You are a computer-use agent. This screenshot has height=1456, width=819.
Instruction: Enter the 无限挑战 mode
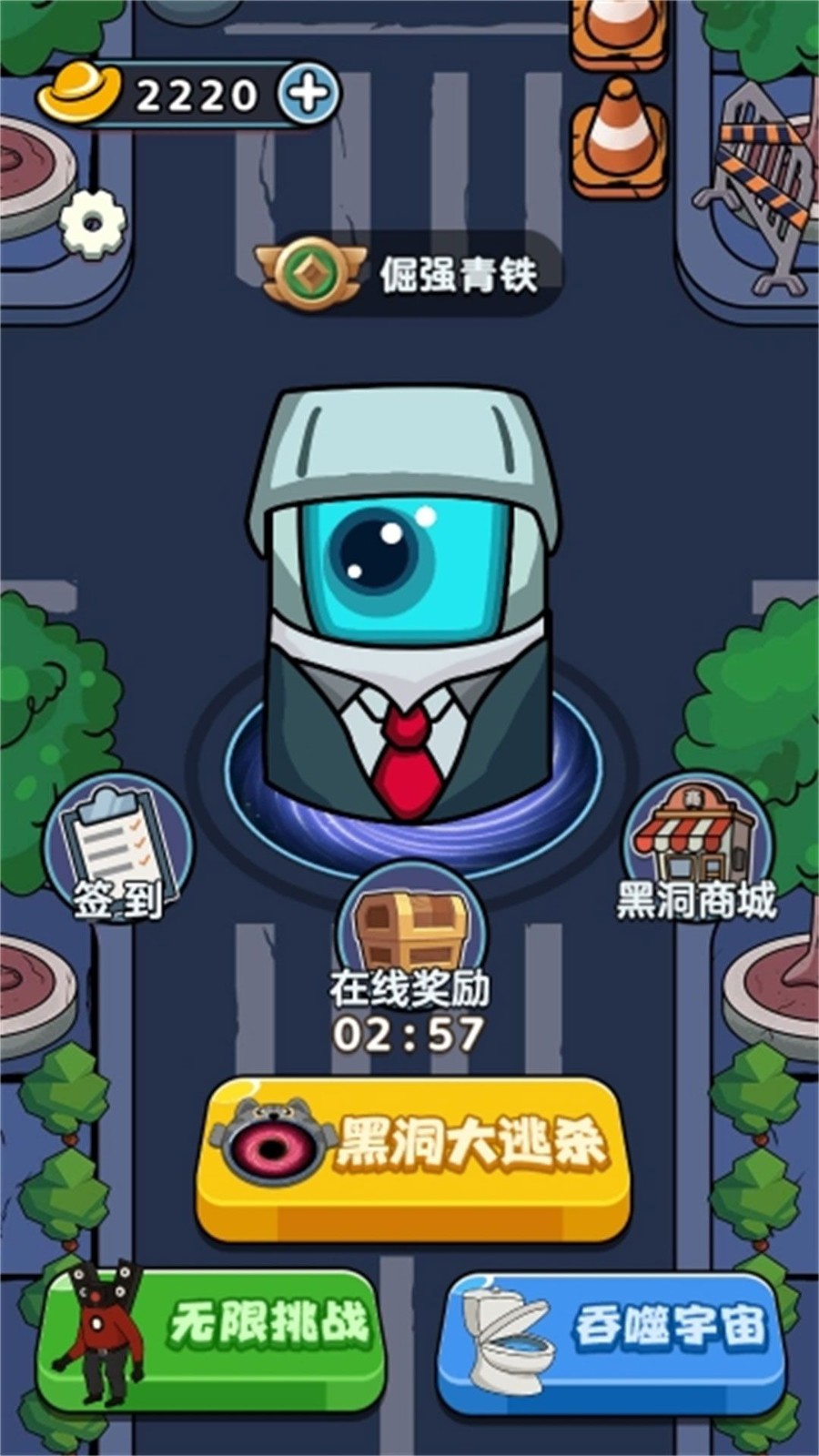(x=209, y=1333)
